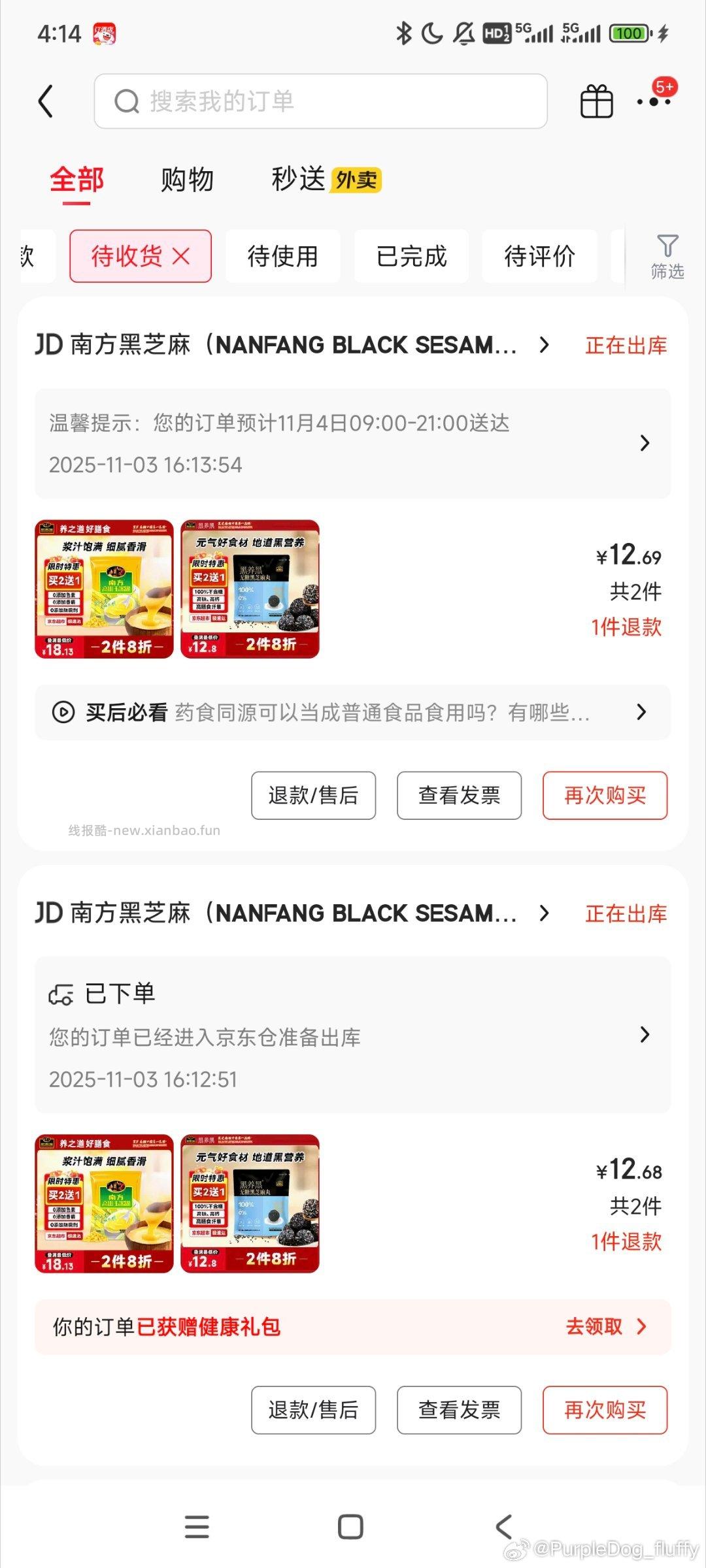Switch to the 购物 tab
706x1568 pixels.
point(186,181)
